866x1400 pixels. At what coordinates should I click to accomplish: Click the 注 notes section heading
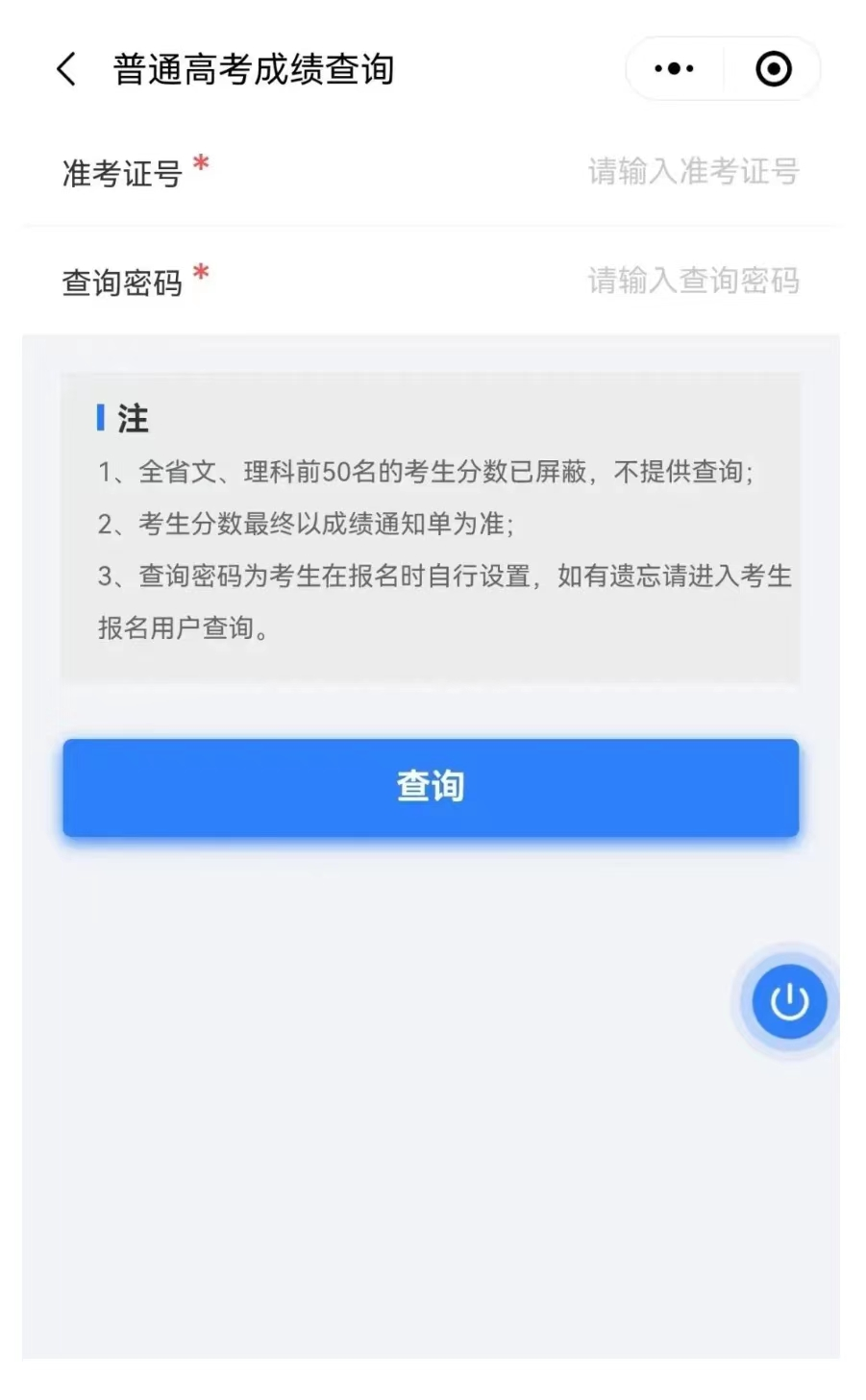point(133,419)
